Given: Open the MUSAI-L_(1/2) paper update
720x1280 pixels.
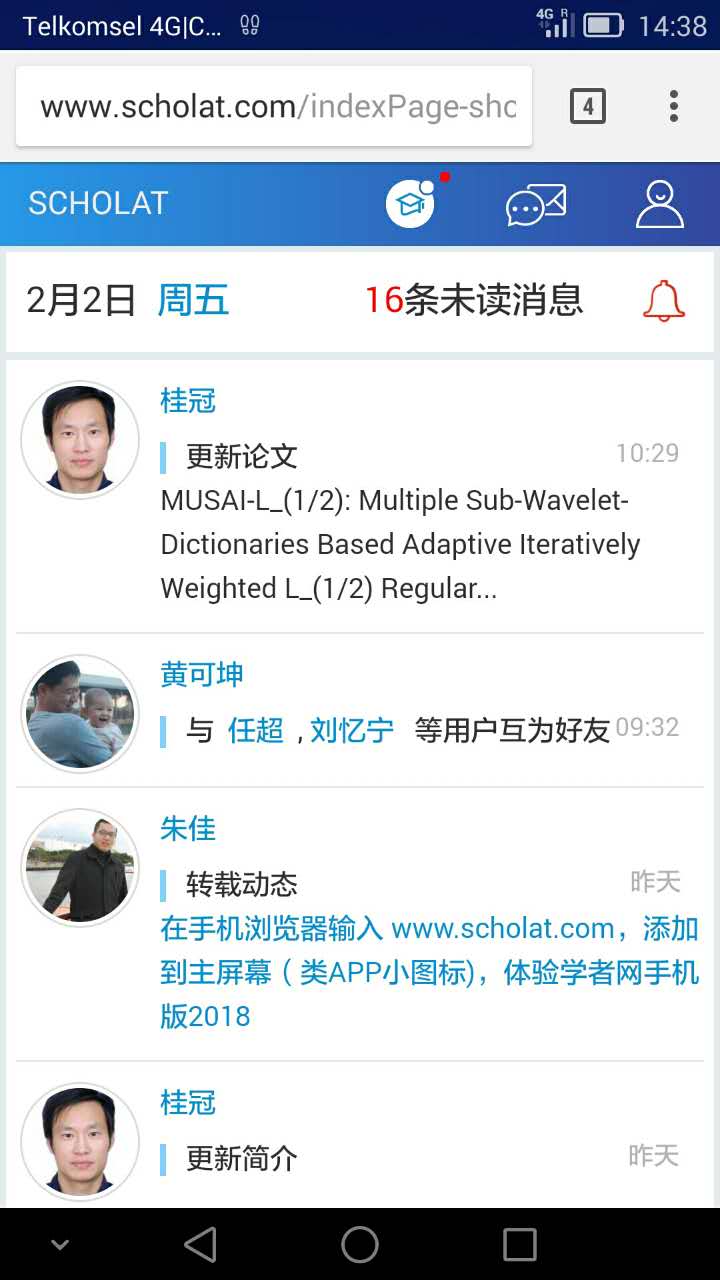Looking at the screenshot, I should point(400,545).
